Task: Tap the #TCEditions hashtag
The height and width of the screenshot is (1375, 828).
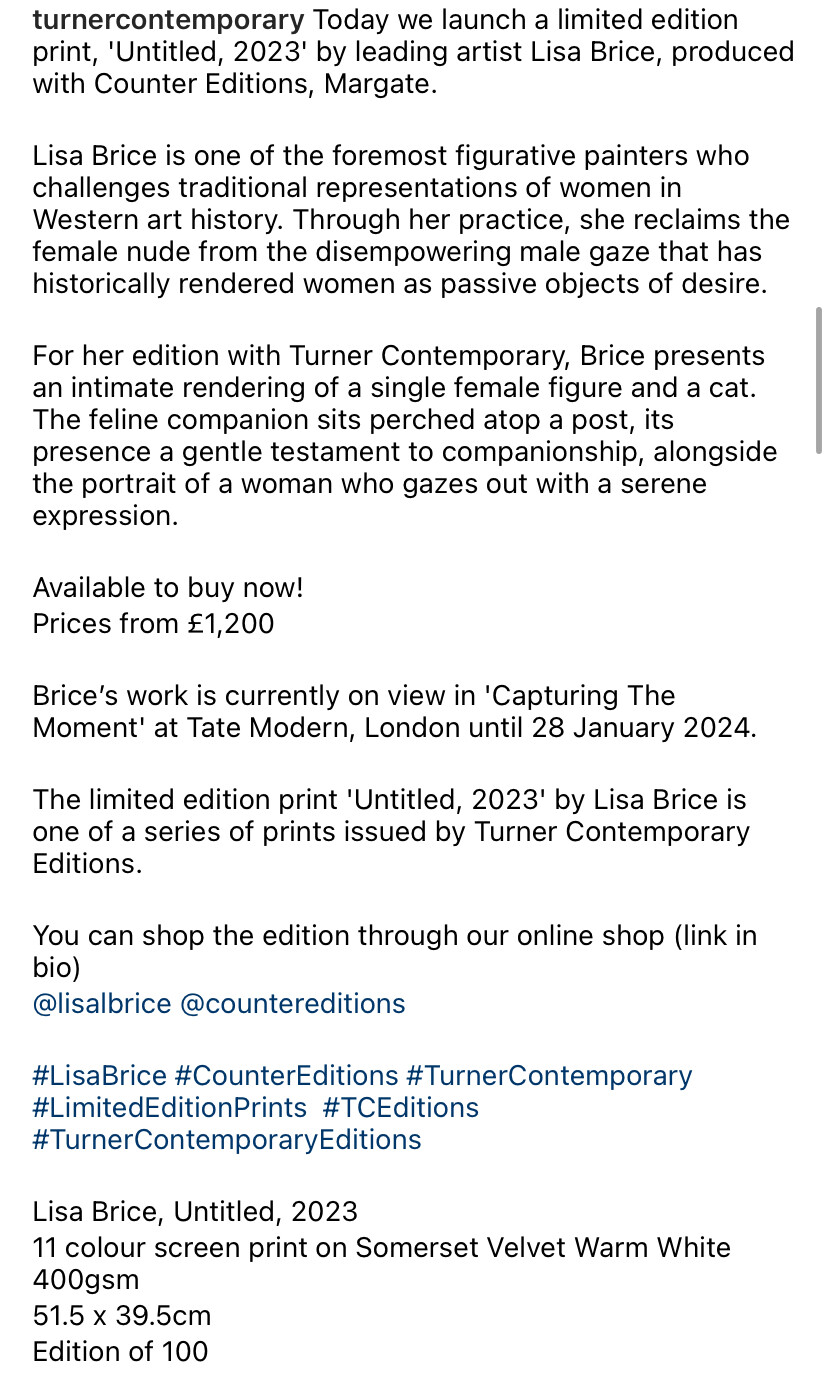Action: point(401,1108)
